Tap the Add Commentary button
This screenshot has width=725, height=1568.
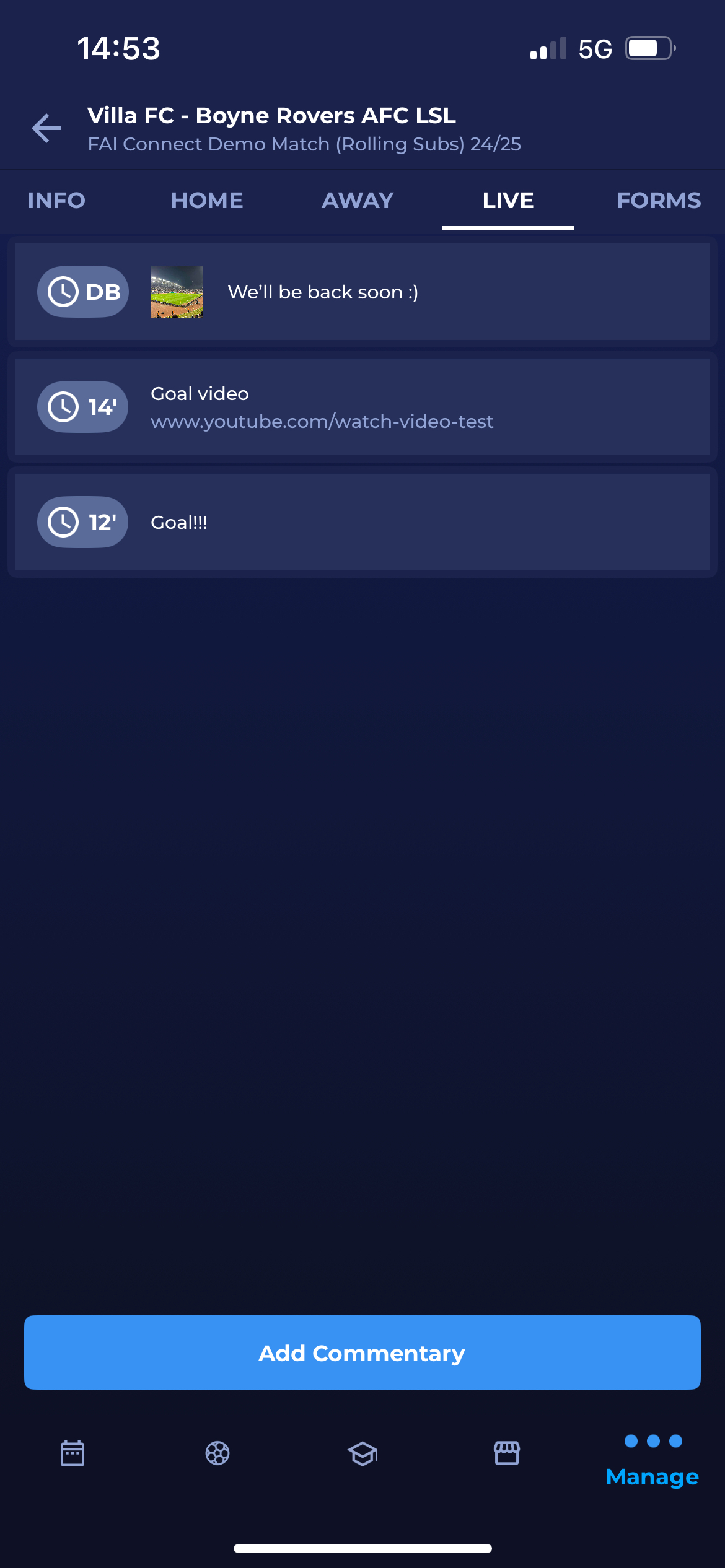click(362, 1353)
